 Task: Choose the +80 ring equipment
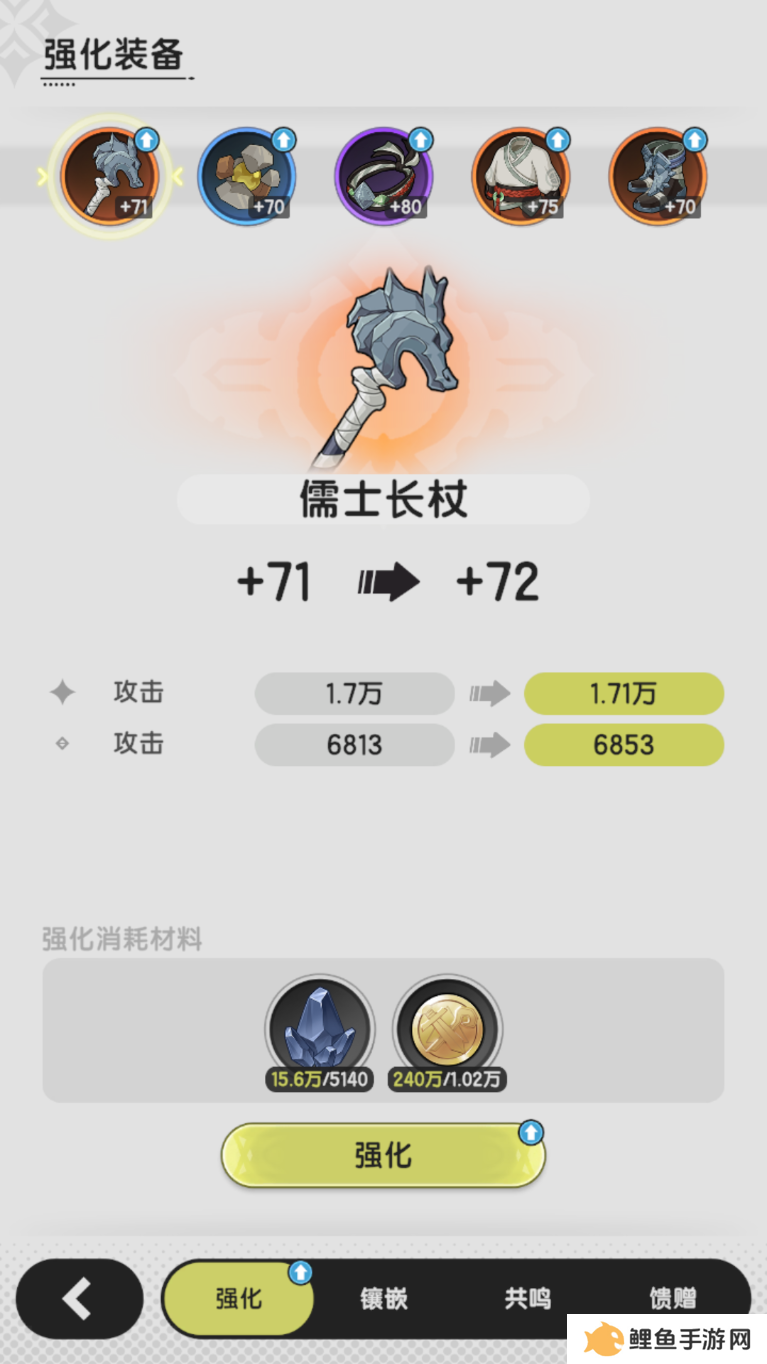[x=383, y=177]
